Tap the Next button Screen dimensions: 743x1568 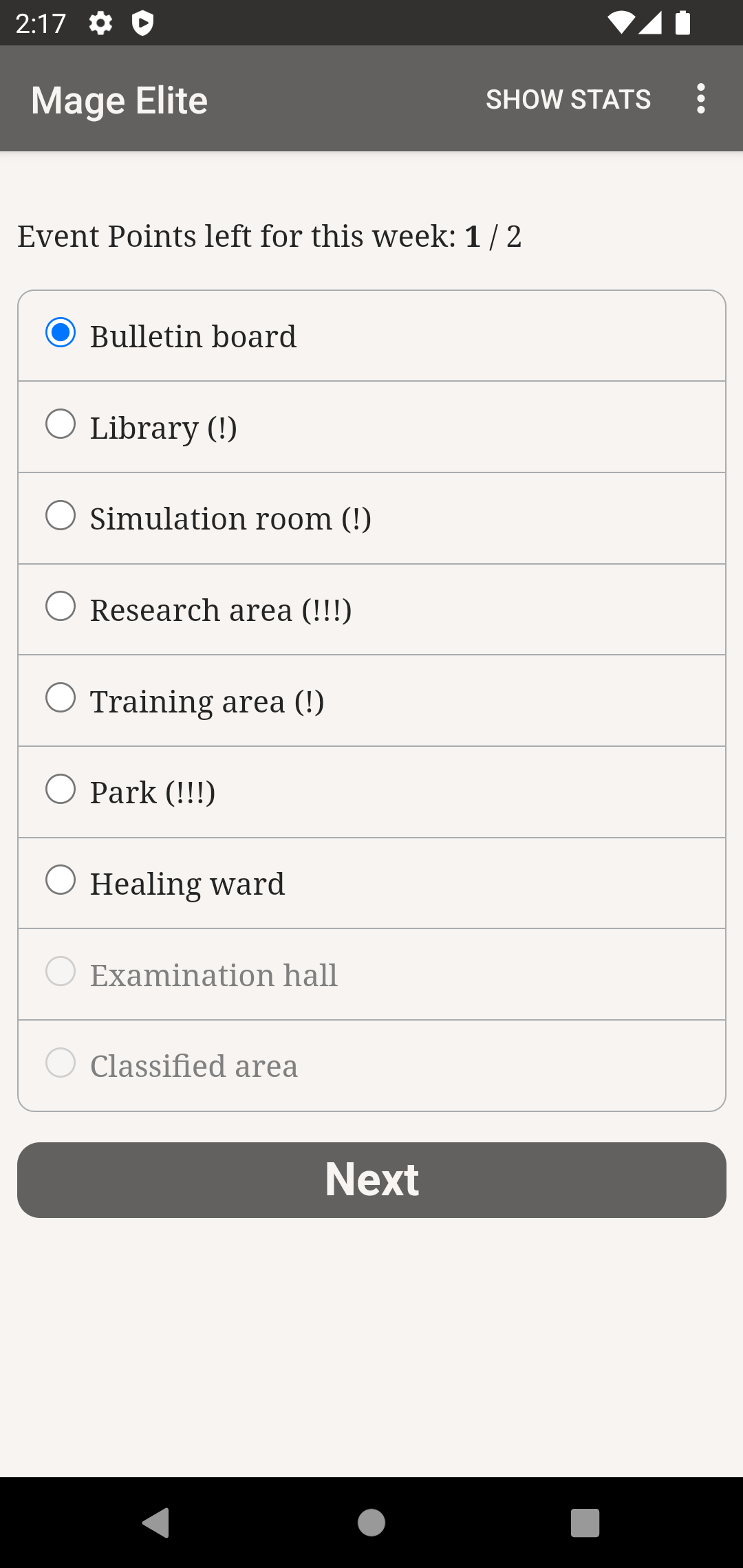(371, 1180)
